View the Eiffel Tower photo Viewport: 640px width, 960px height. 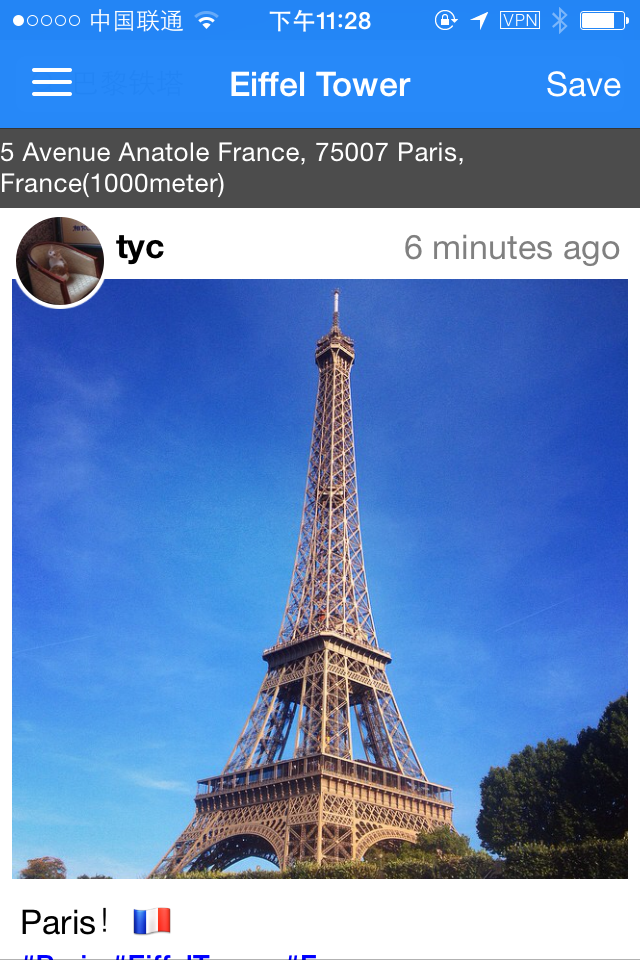320,578
